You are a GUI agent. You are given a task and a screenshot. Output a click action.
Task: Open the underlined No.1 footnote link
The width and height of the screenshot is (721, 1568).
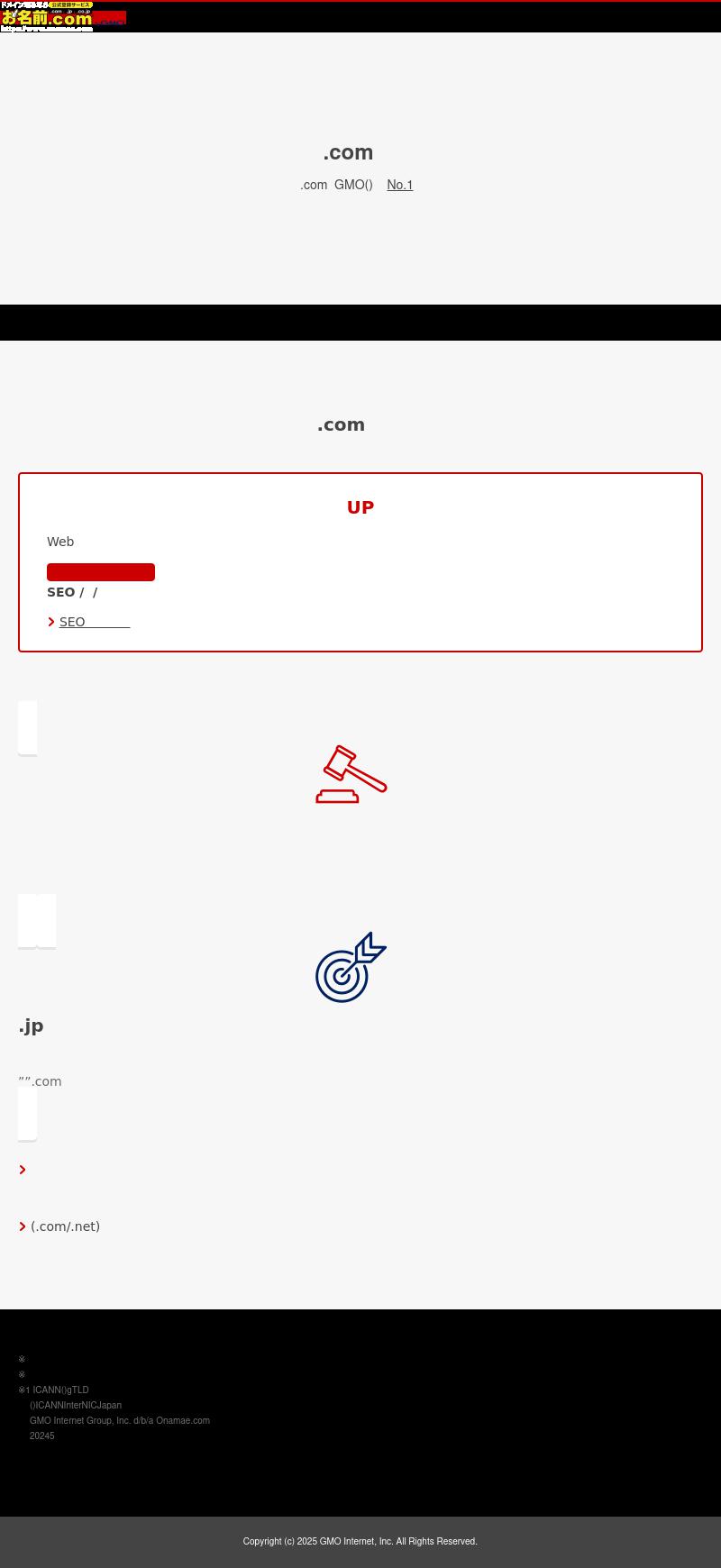click(x=399, y=185)
